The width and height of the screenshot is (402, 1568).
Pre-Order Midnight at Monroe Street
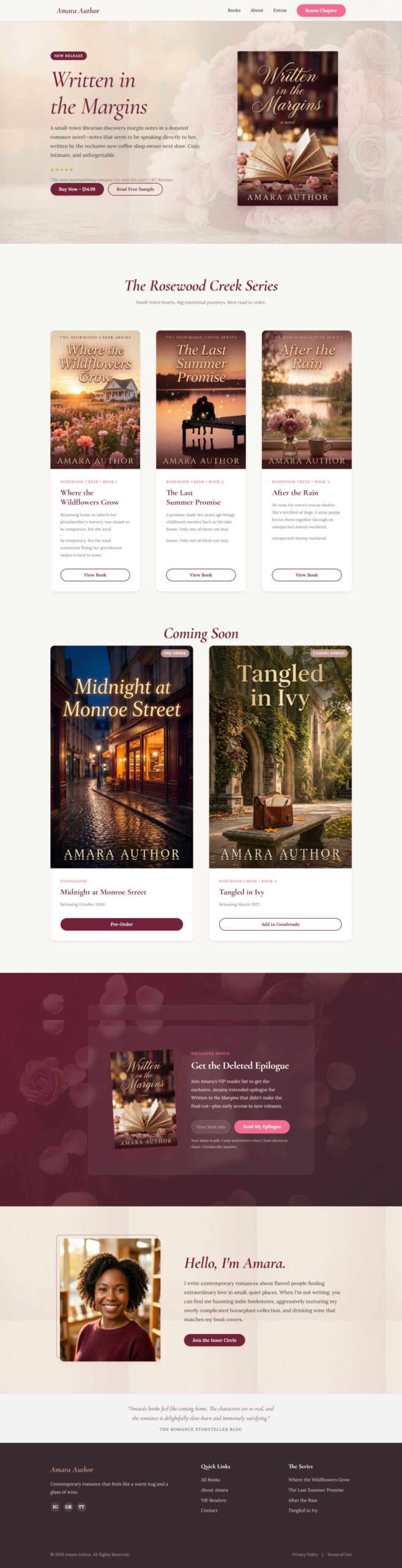tap(121, 924)
